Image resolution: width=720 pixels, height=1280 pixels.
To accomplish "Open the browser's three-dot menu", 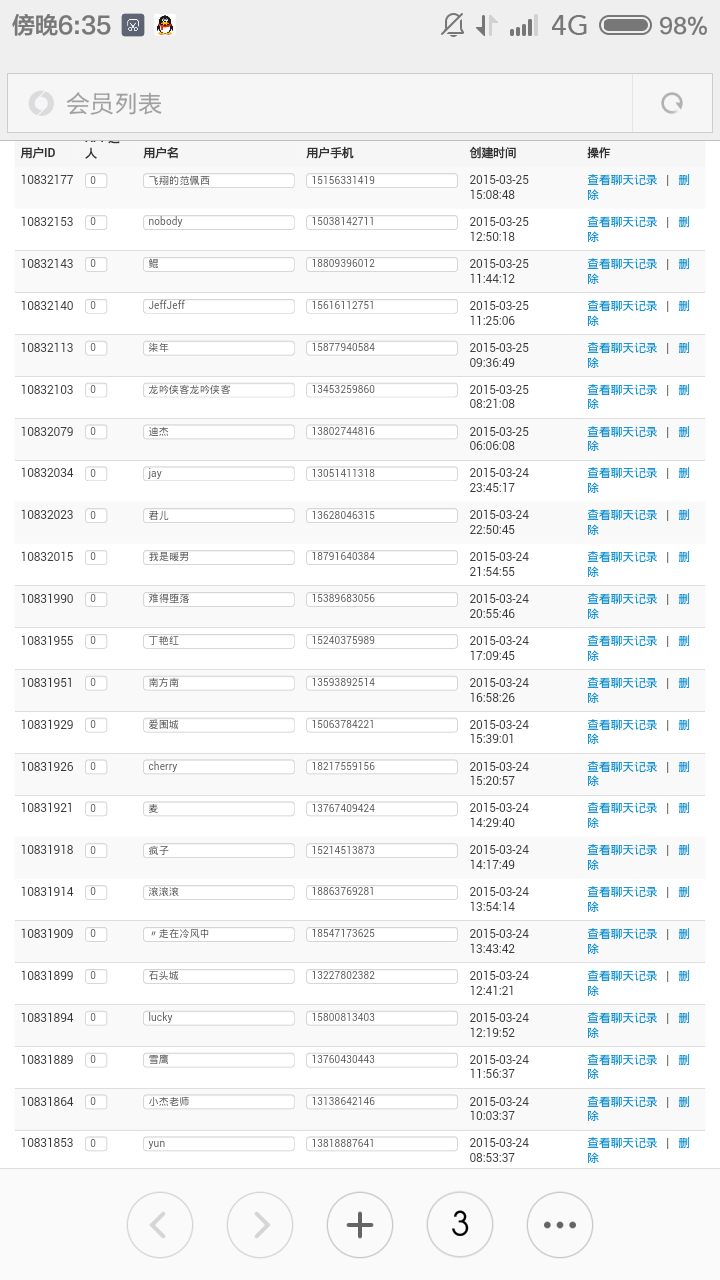I will click(x=560, y=1224).
